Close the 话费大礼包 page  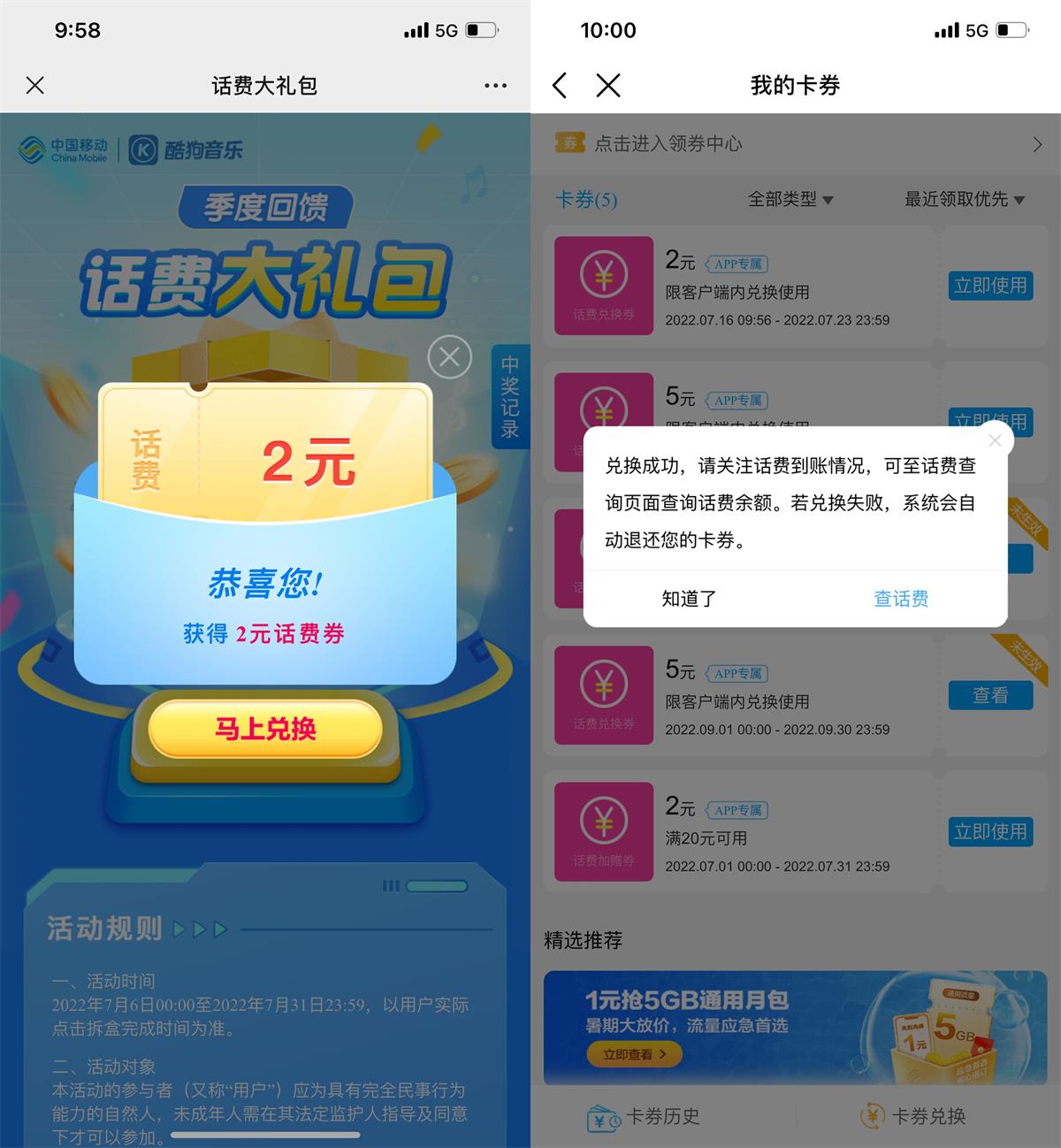coord(35,86)
